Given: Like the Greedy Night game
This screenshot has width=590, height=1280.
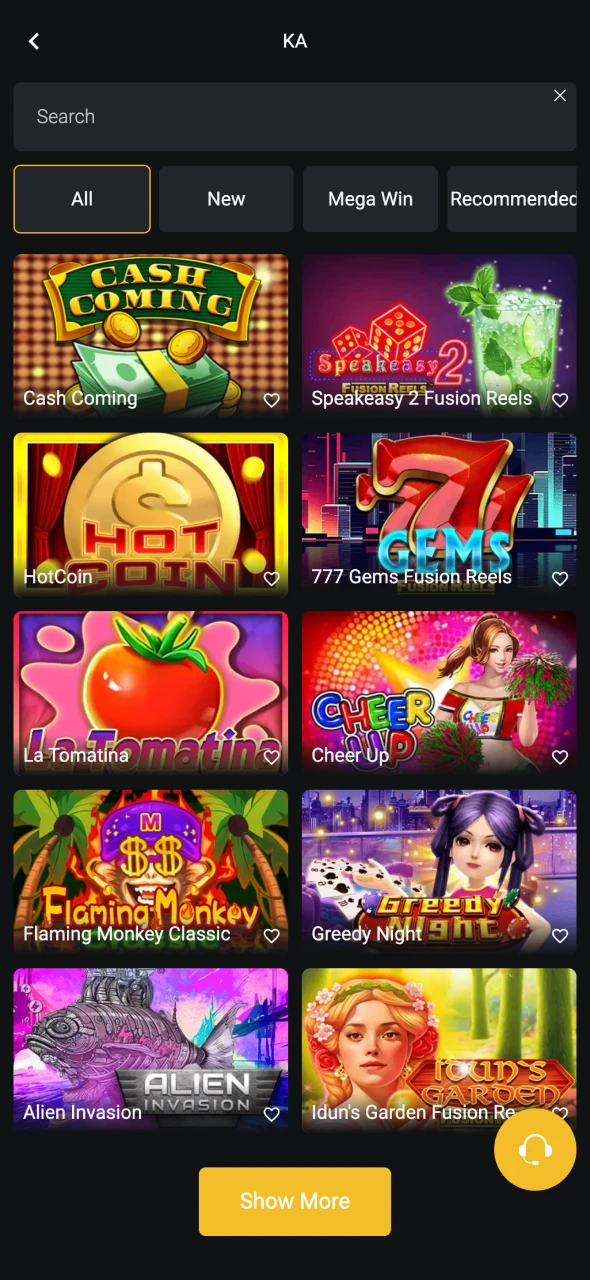Looking at the screenshot, I should coord(560,936).
